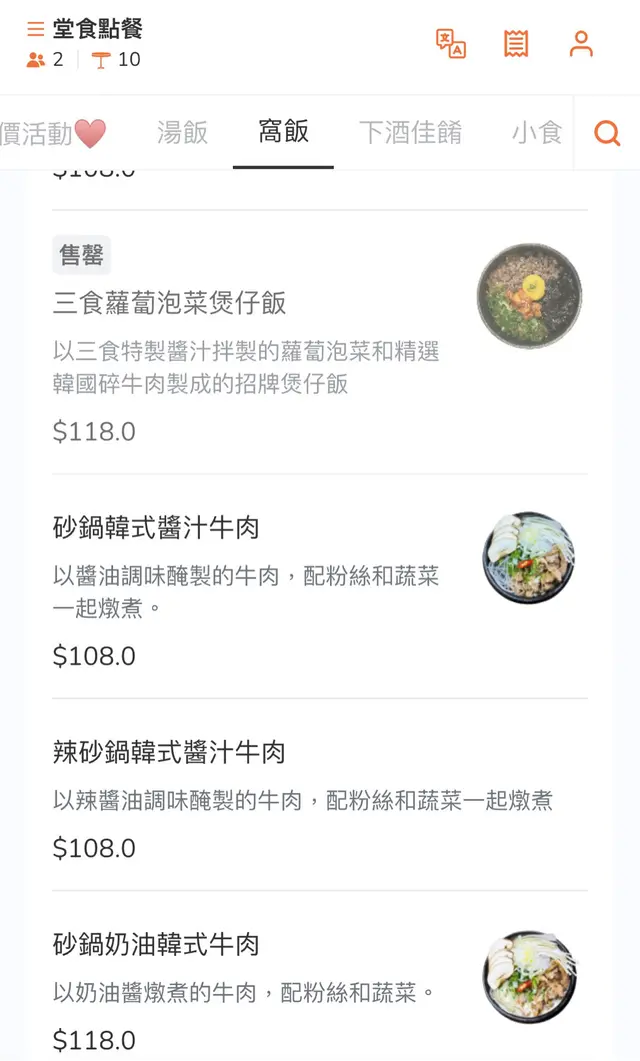Viewport: 640px width, 1061px height.
Task: Switch to the 小食 tab
Action: [537, 132]
